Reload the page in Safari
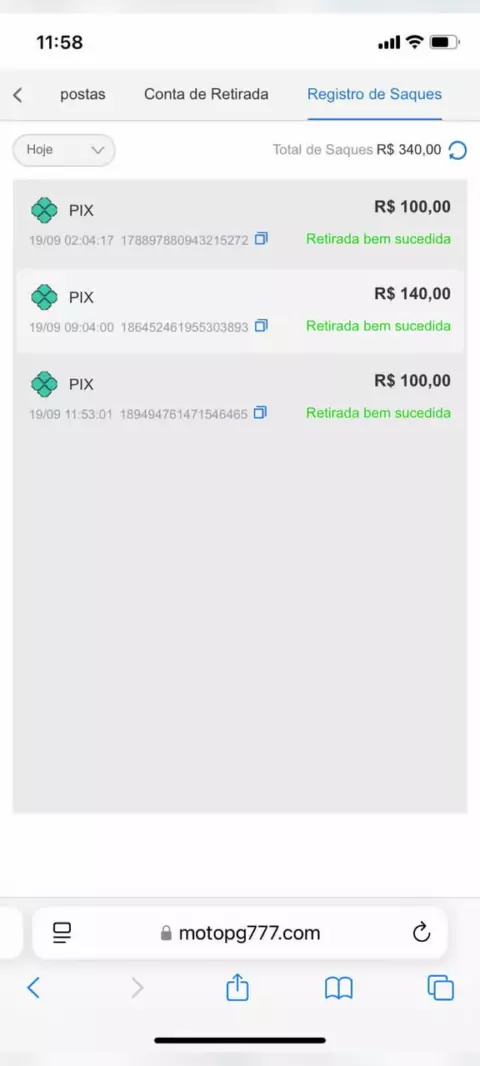The height and width of the screenshot is (1066, 480). click(422, 932)
